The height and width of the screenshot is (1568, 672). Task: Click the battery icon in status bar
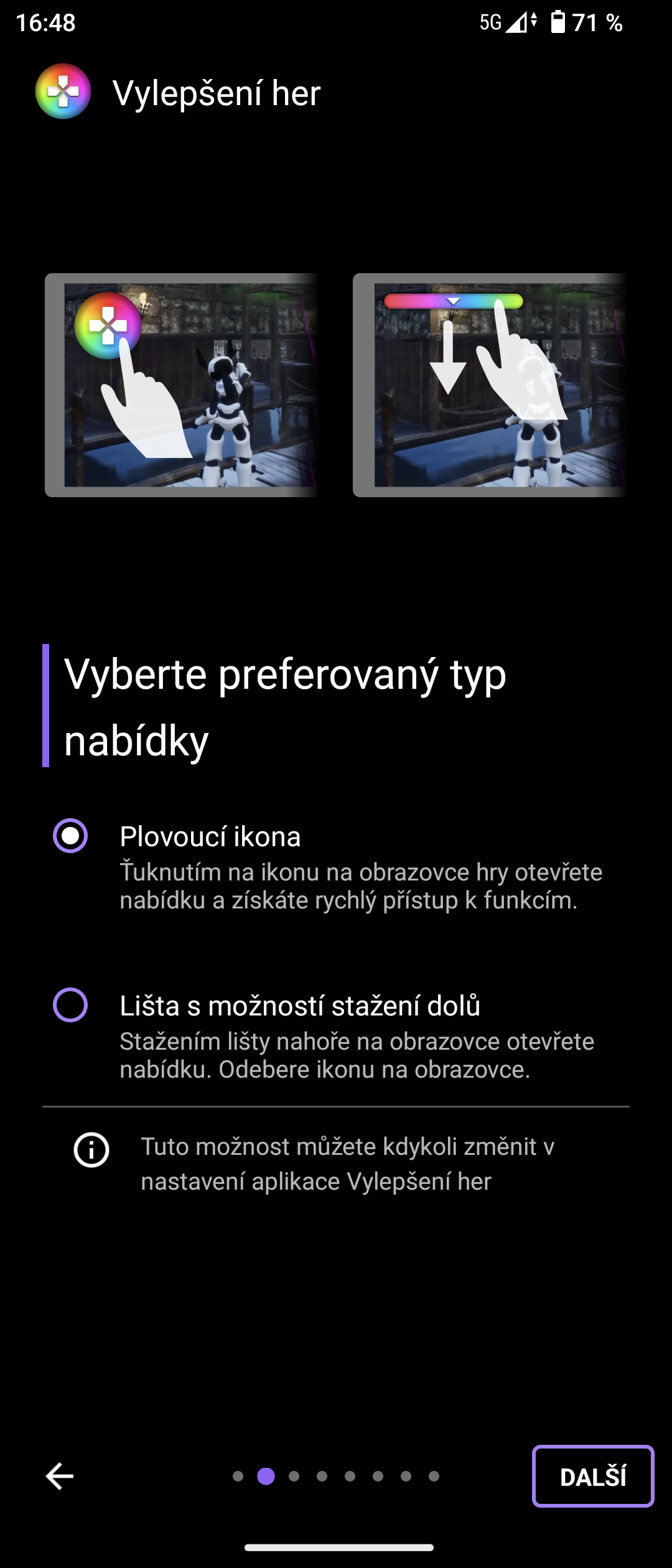tap(558, 21)
